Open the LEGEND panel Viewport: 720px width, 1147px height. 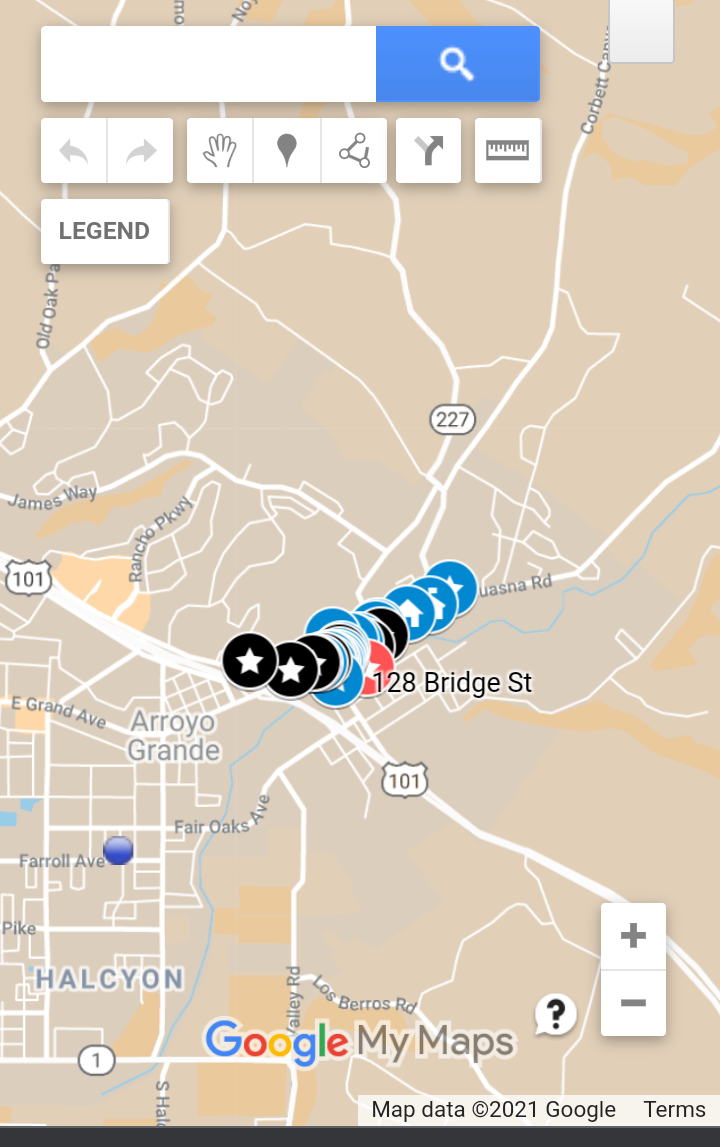point(105,231)
